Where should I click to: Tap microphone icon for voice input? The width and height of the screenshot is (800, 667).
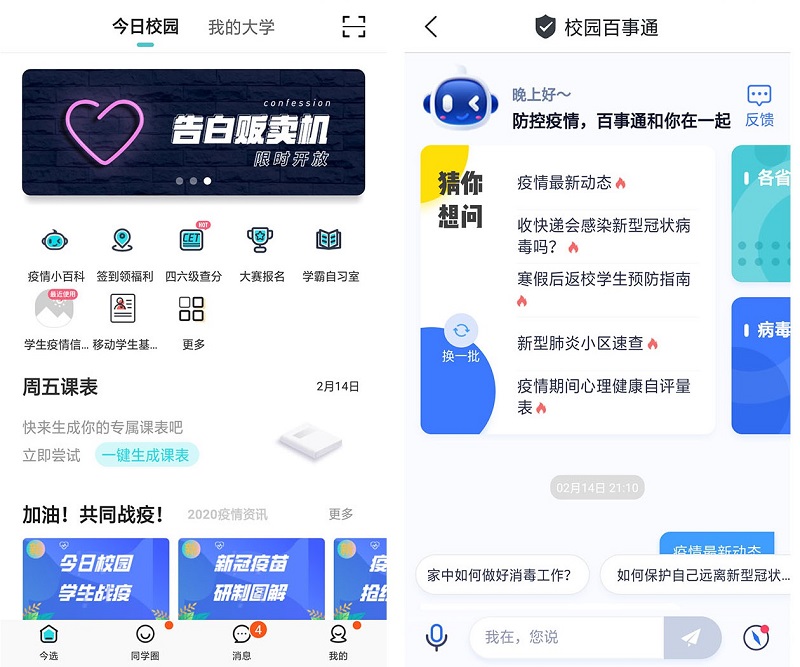tap(436, 637)
